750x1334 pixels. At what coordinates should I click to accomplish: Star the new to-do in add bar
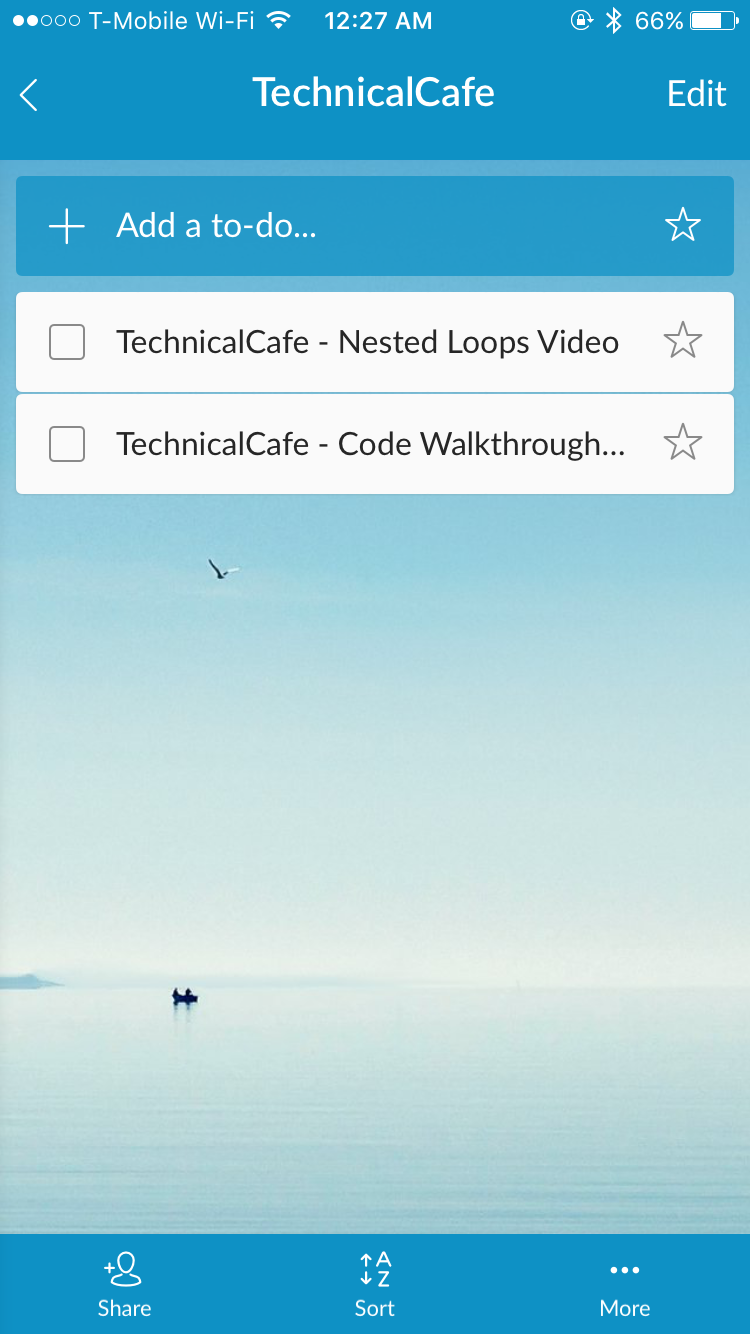[x=683, y=226]
